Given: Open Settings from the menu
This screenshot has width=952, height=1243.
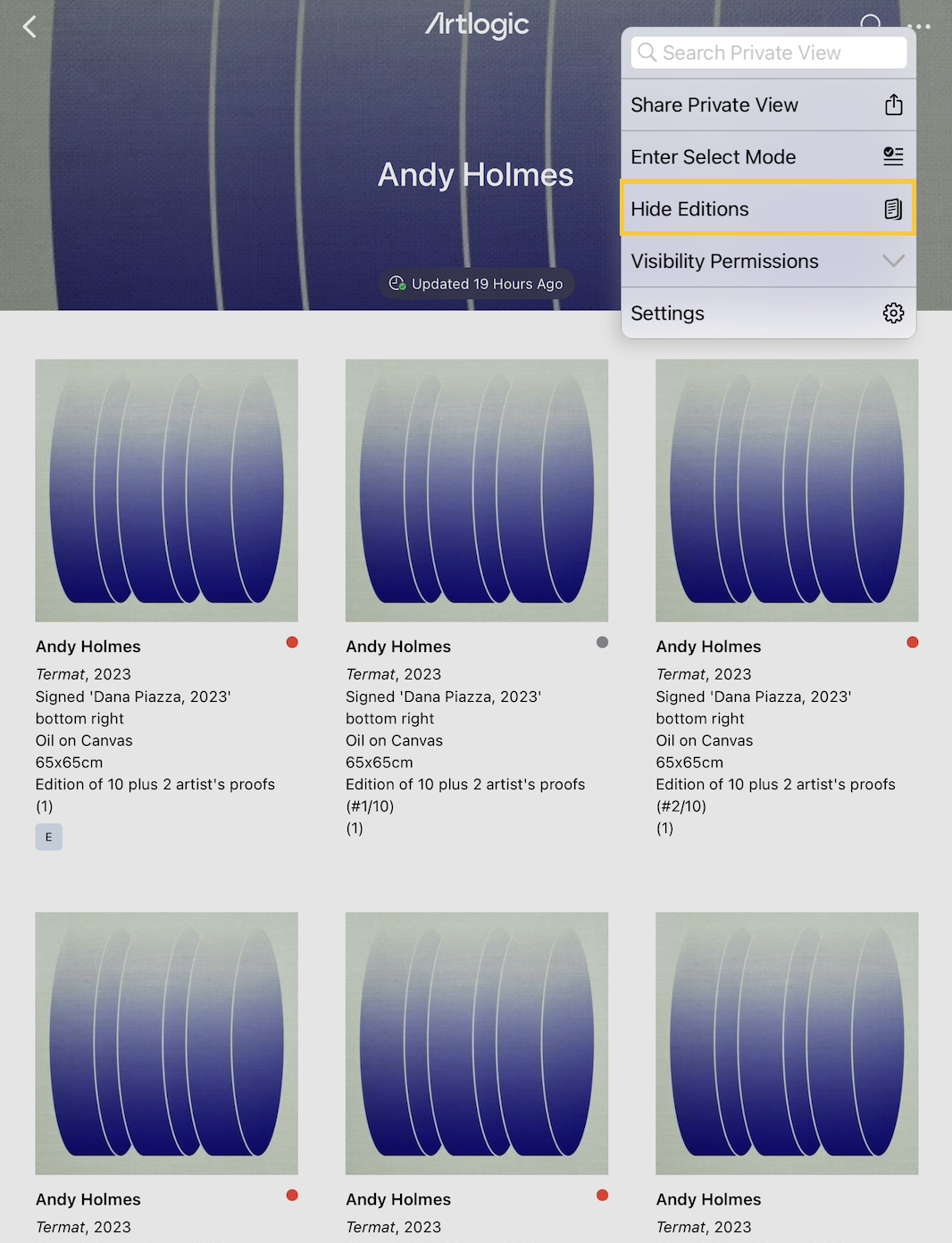Looking at the screenshot, I should [x=768, y=313].
